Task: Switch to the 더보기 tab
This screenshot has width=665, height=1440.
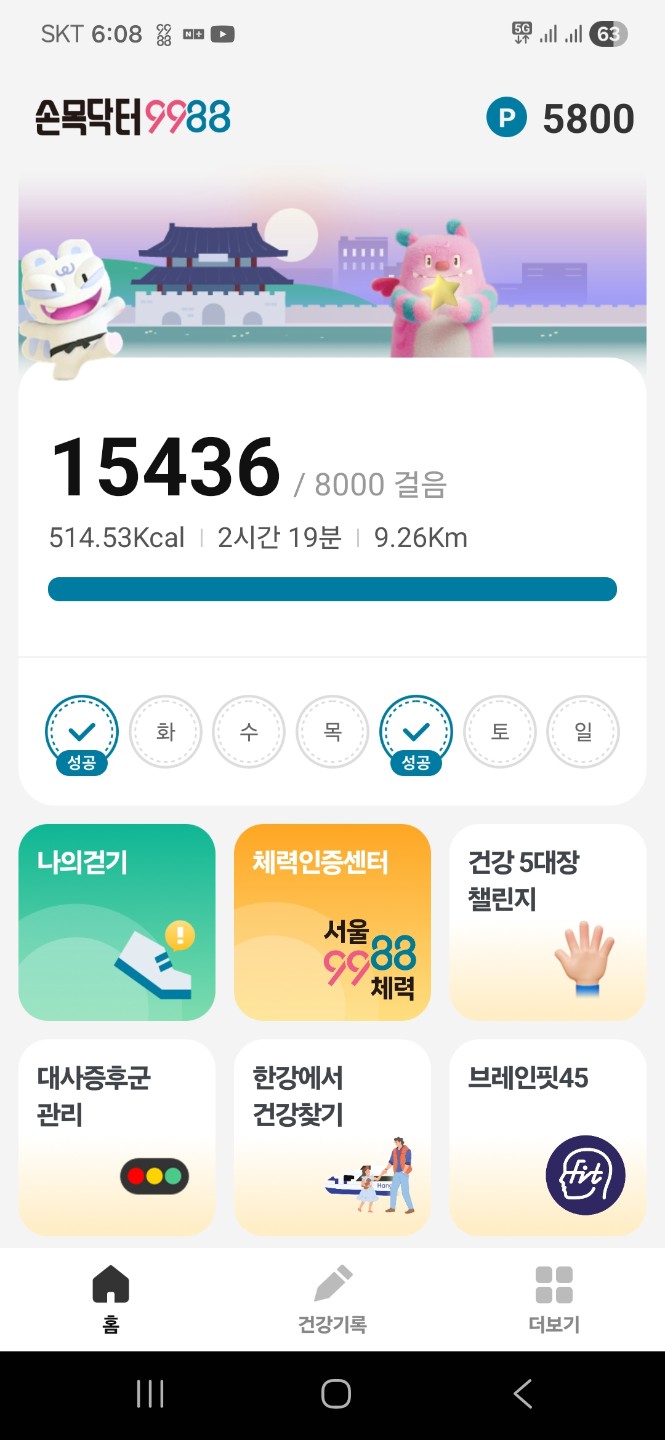Action: (553, 1298)
